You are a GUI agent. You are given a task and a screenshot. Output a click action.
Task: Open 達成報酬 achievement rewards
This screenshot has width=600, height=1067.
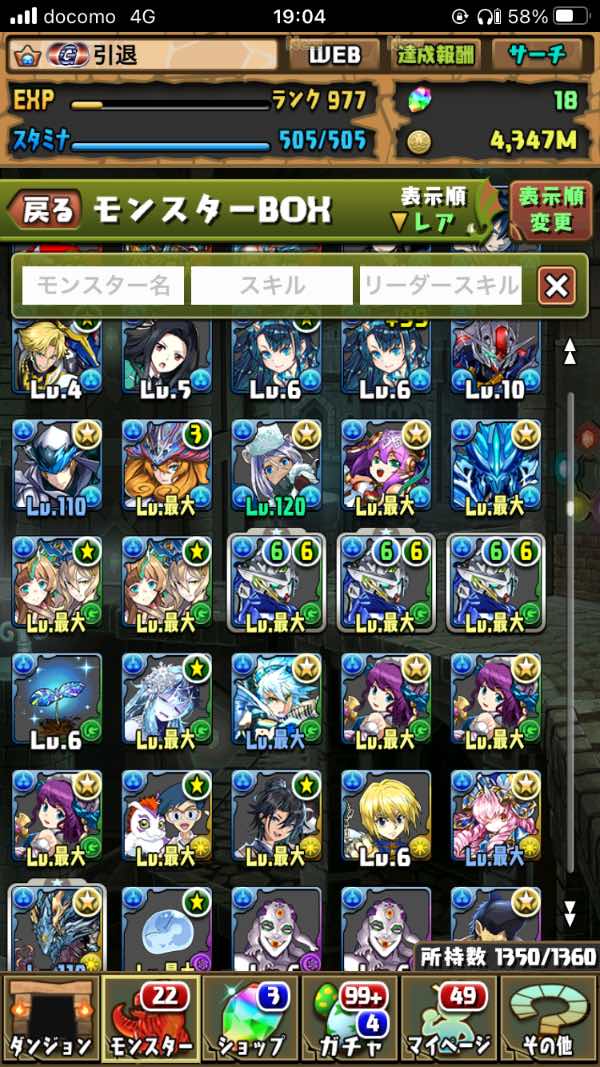[x=435, y=56]
